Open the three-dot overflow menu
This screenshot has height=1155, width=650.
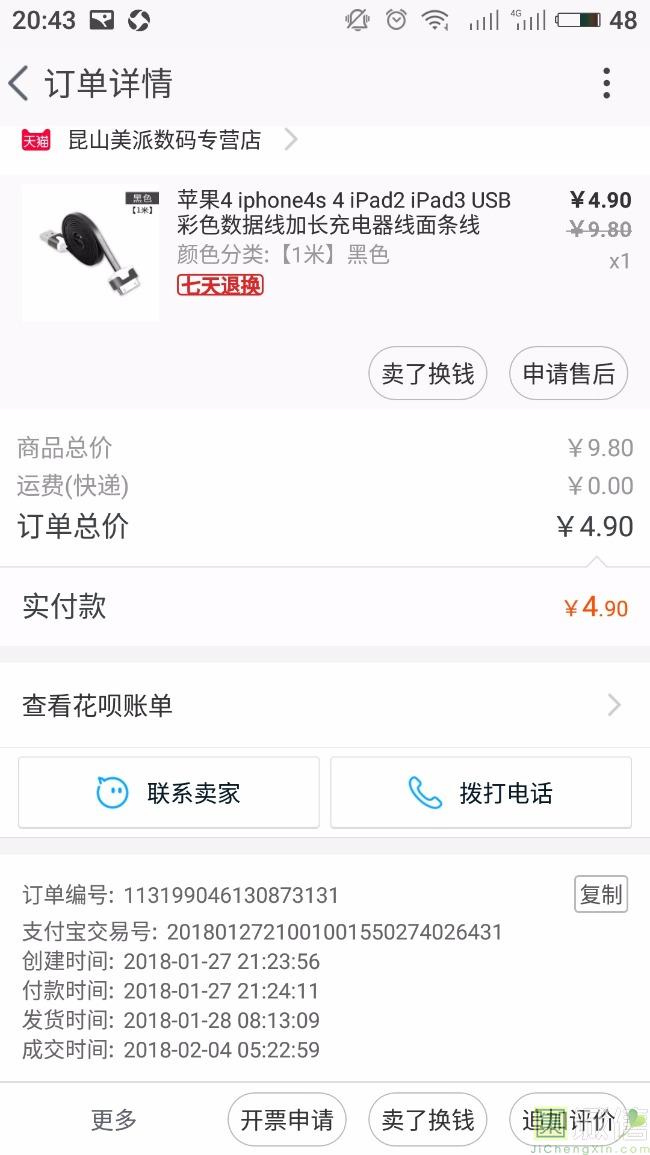coord(606,84)
